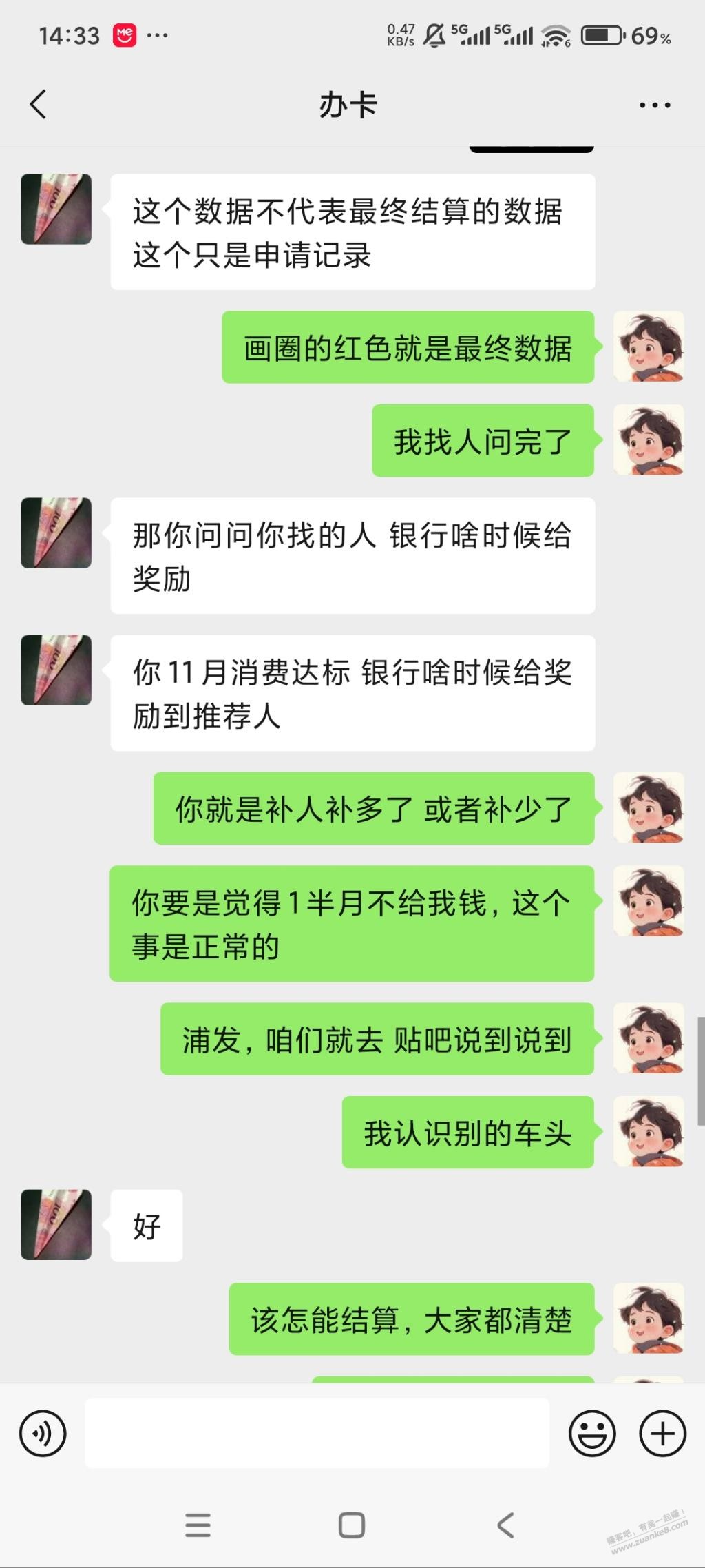The height and width of the screenshot is (1568, 705).
Task: Focus the message text field
Action: [x=317, y=1434]
